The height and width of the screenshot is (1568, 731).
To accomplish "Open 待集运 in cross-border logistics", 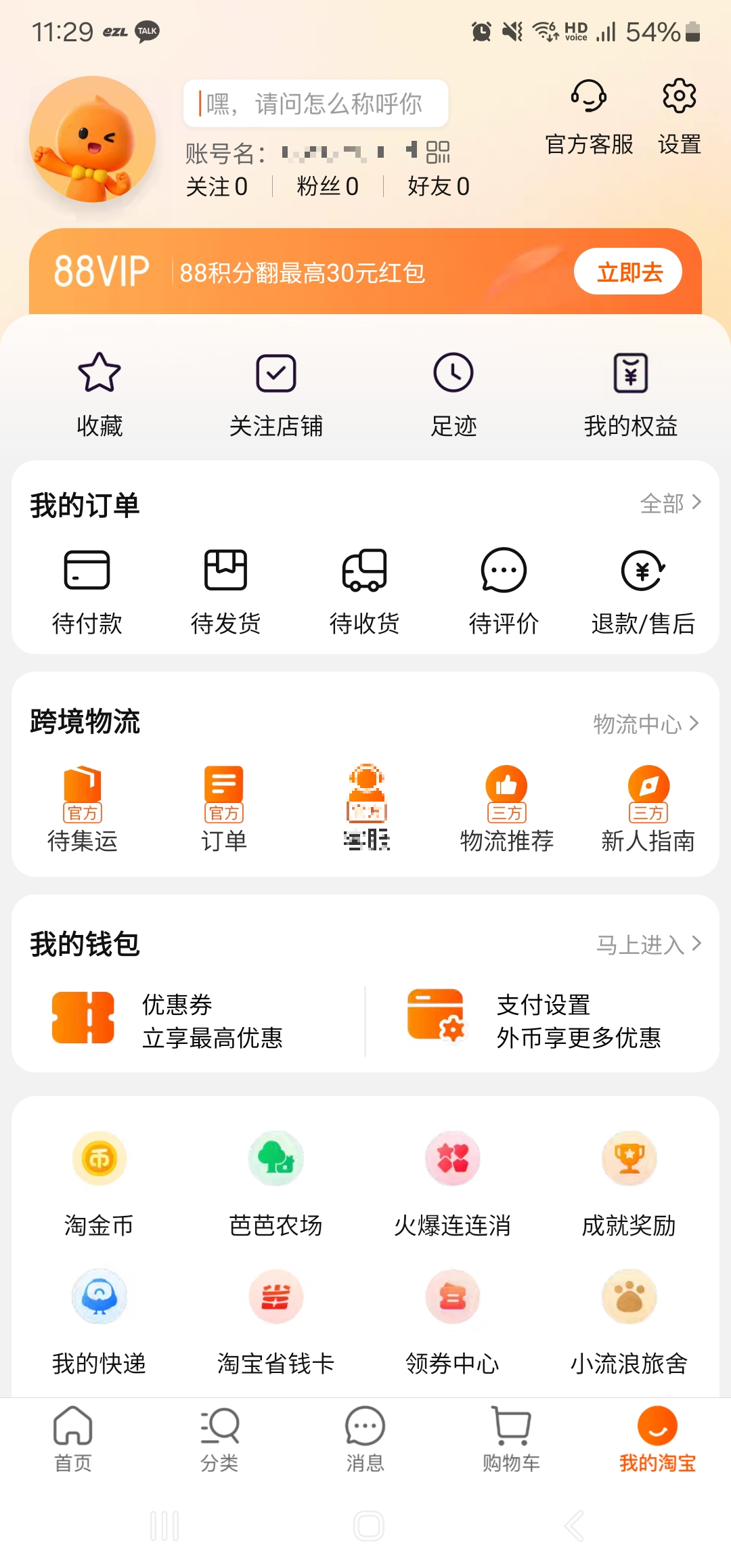I will [x=83, y=808].
